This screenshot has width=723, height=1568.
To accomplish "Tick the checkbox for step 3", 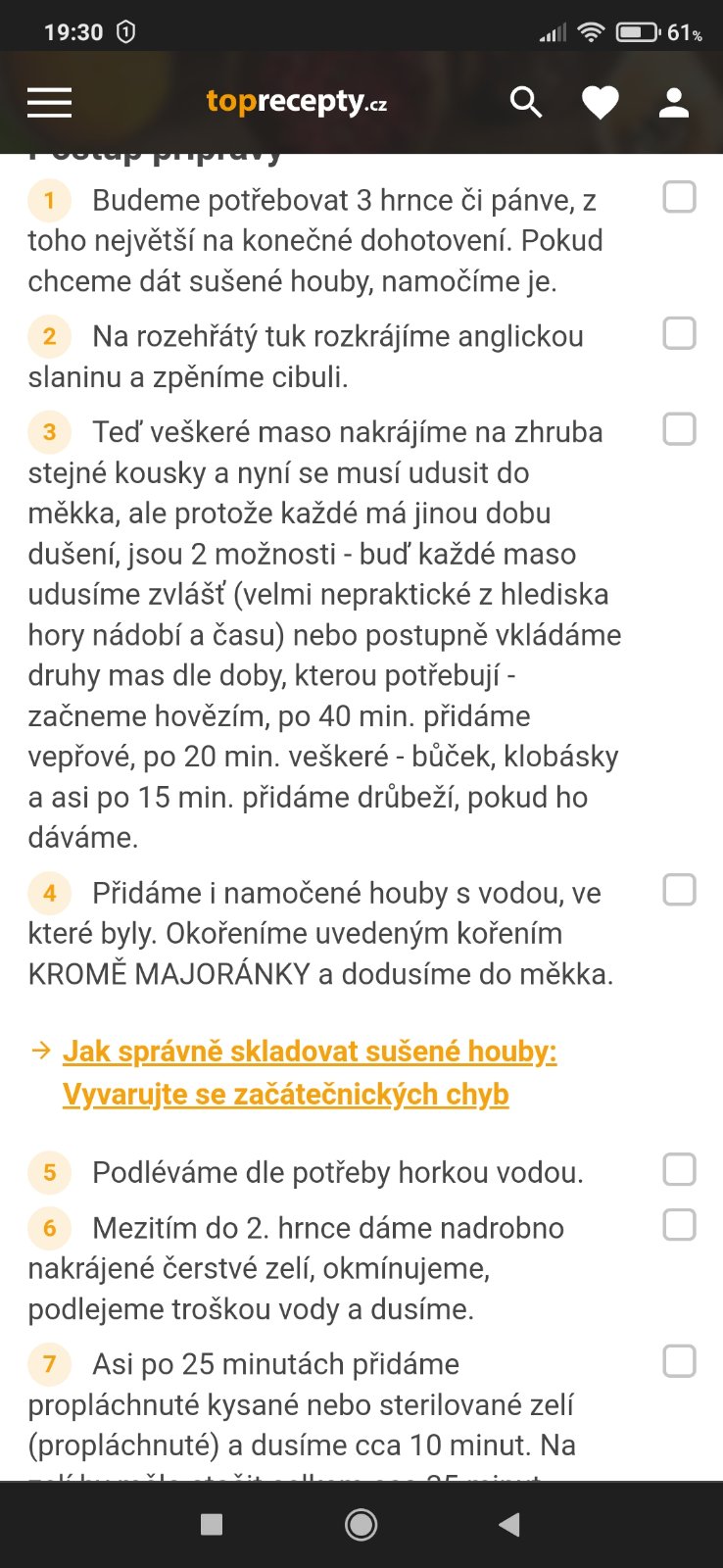I will tap(679, 429).
